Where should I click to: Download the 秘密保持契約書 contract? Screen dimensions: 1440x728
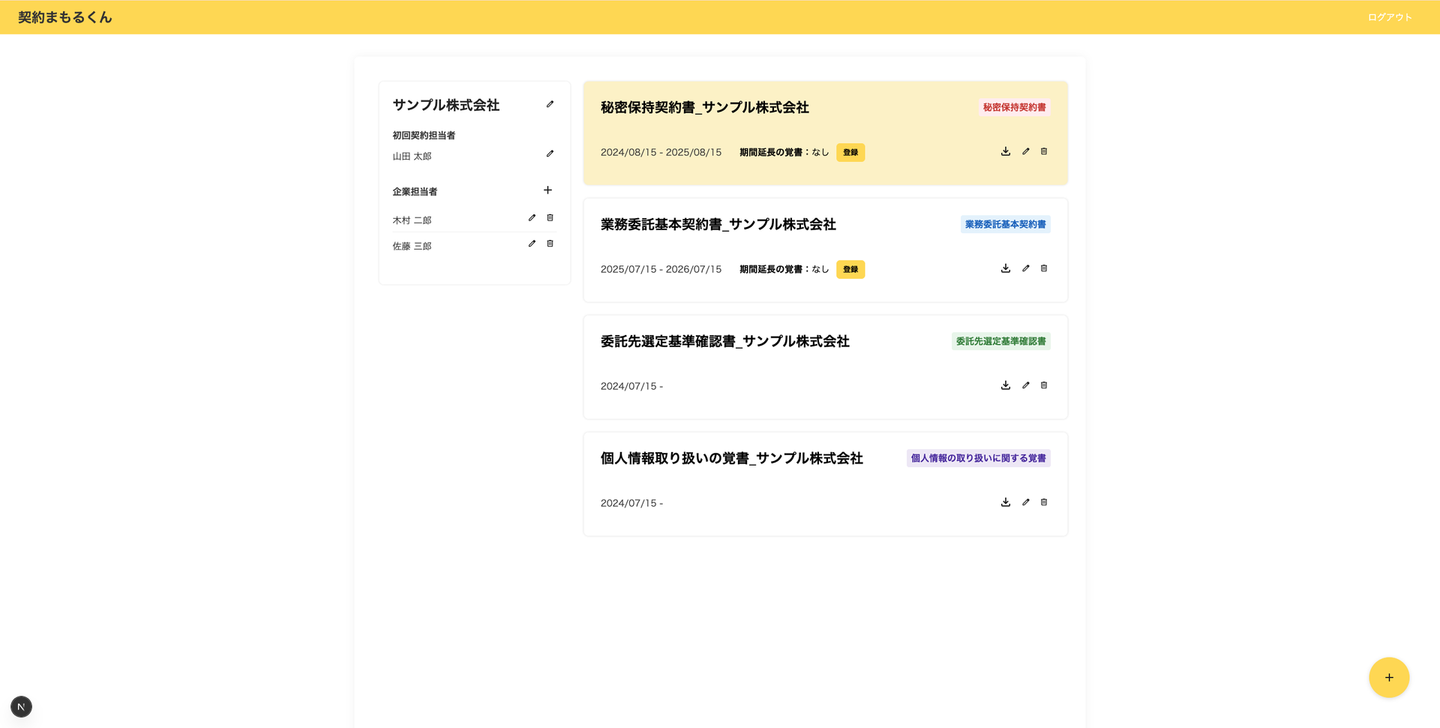pos(1005,152)
